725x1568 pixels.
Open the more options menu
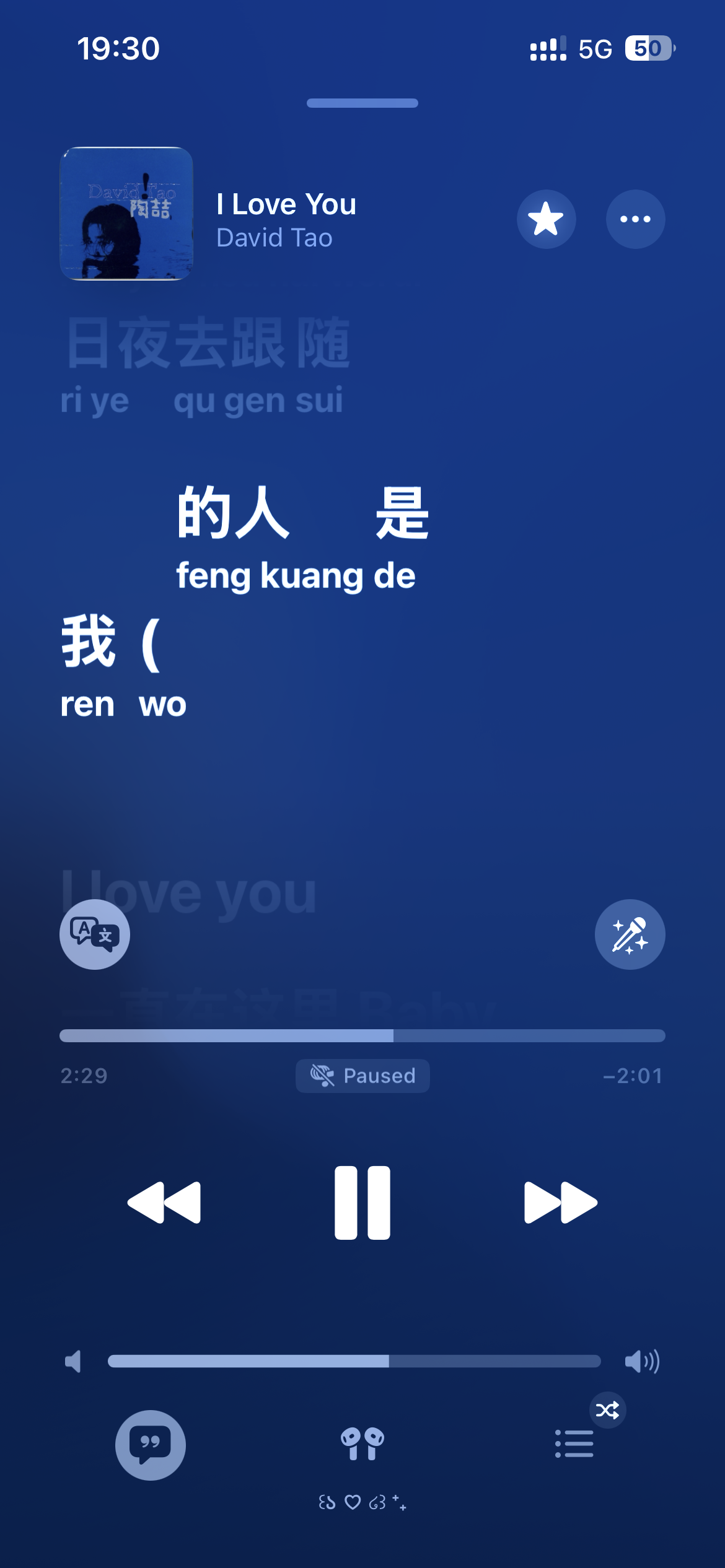[635, 219]
